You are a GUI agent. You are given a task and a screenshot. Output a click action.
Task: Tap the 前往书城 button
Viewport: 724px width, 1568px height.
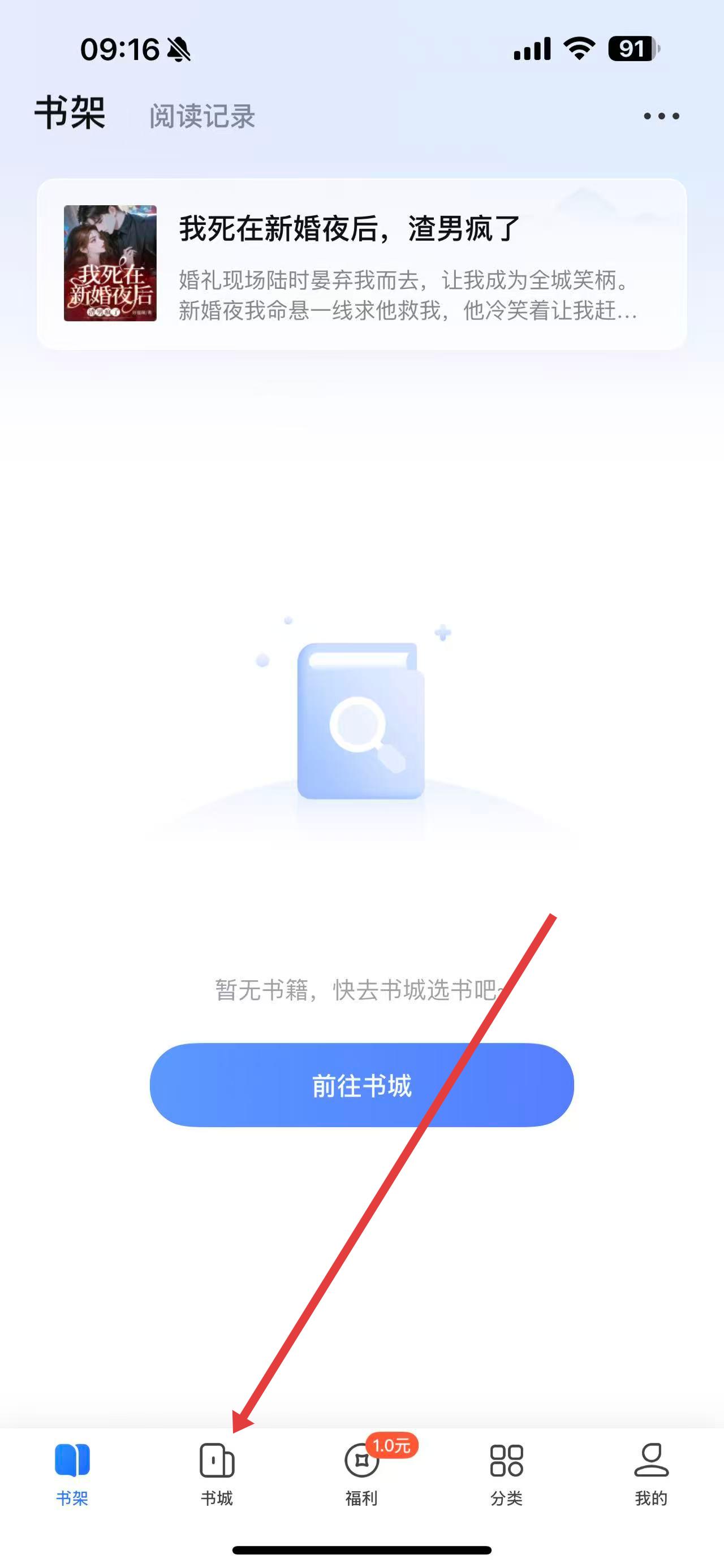coord(361,1085)
